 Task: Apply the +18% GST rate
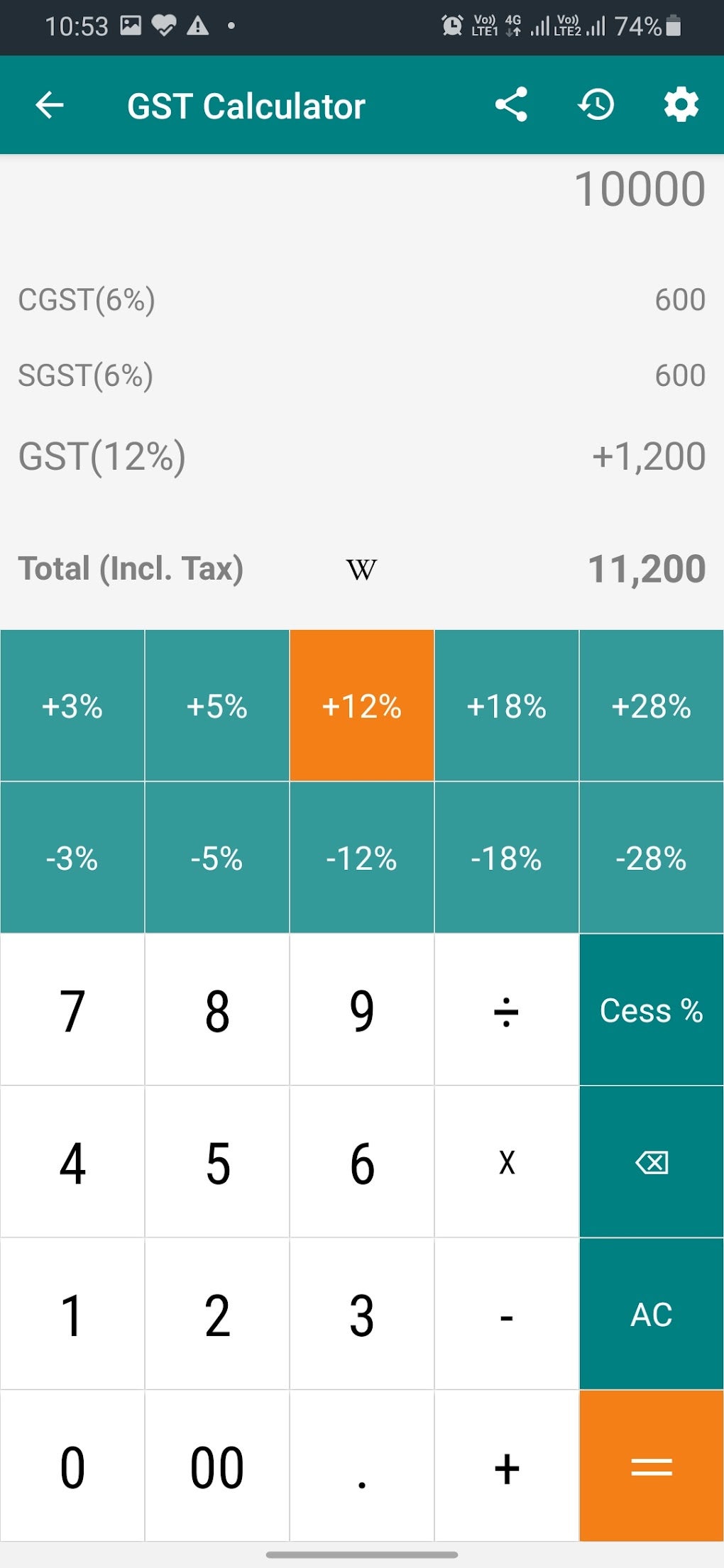506,706
